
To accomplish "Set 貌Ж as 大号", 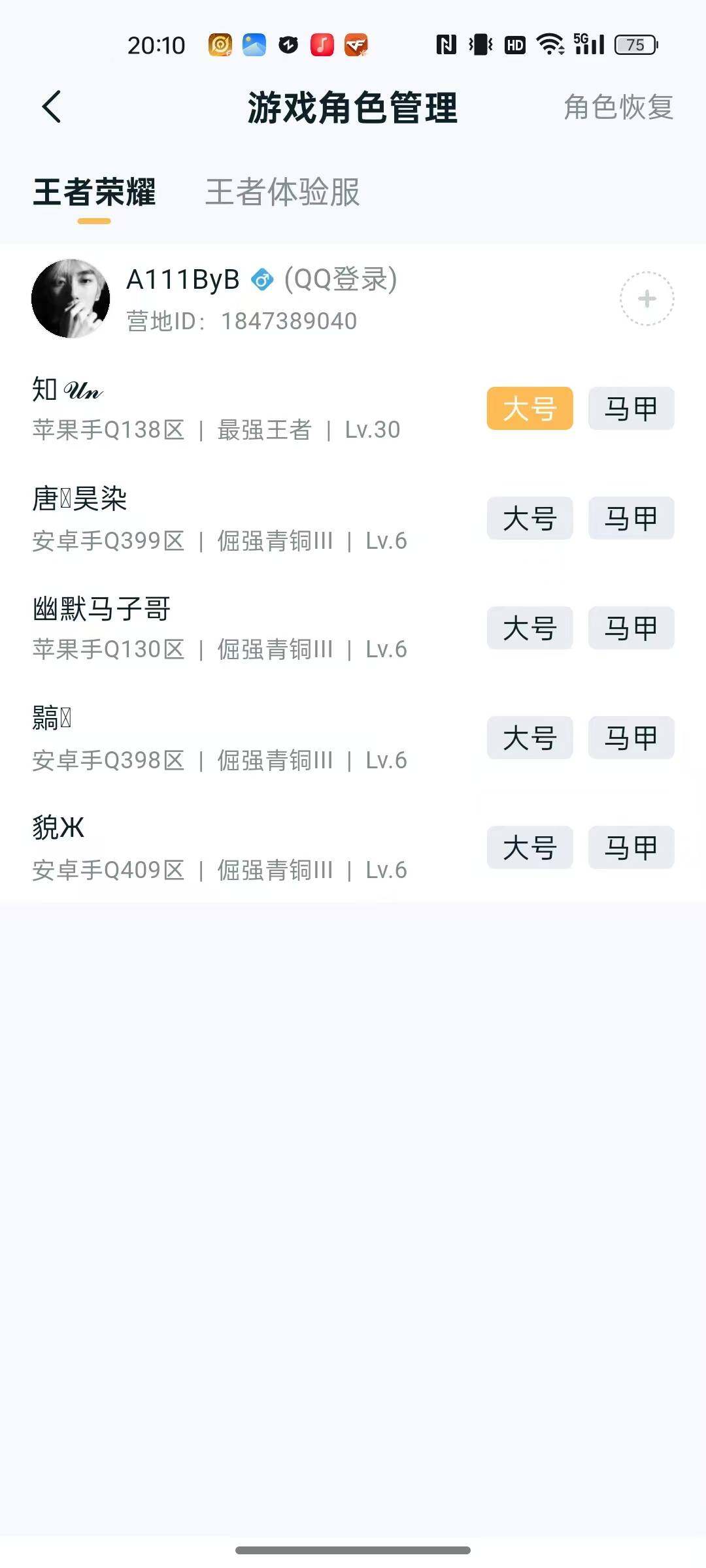I will click(x=529, y=847).
